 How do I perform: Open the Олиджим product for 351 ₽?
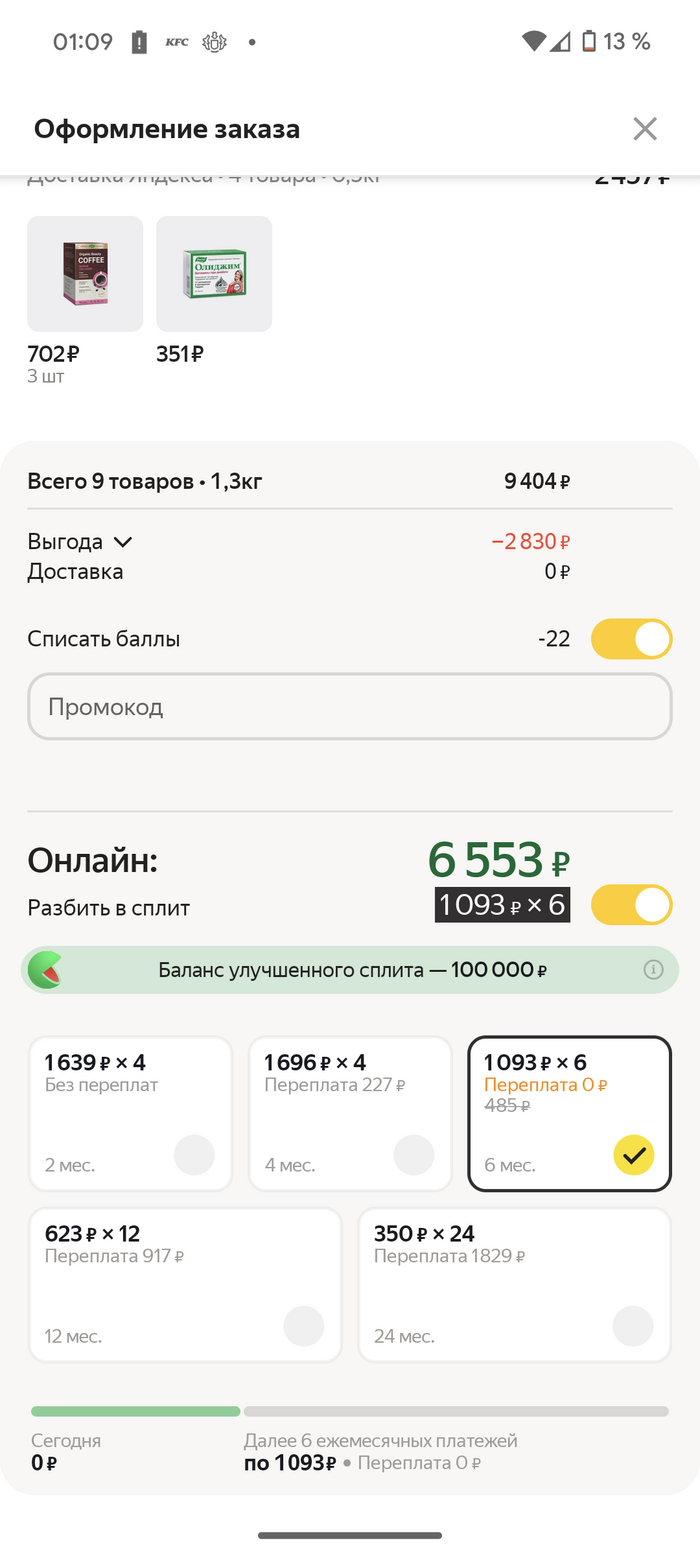[214, 274]
